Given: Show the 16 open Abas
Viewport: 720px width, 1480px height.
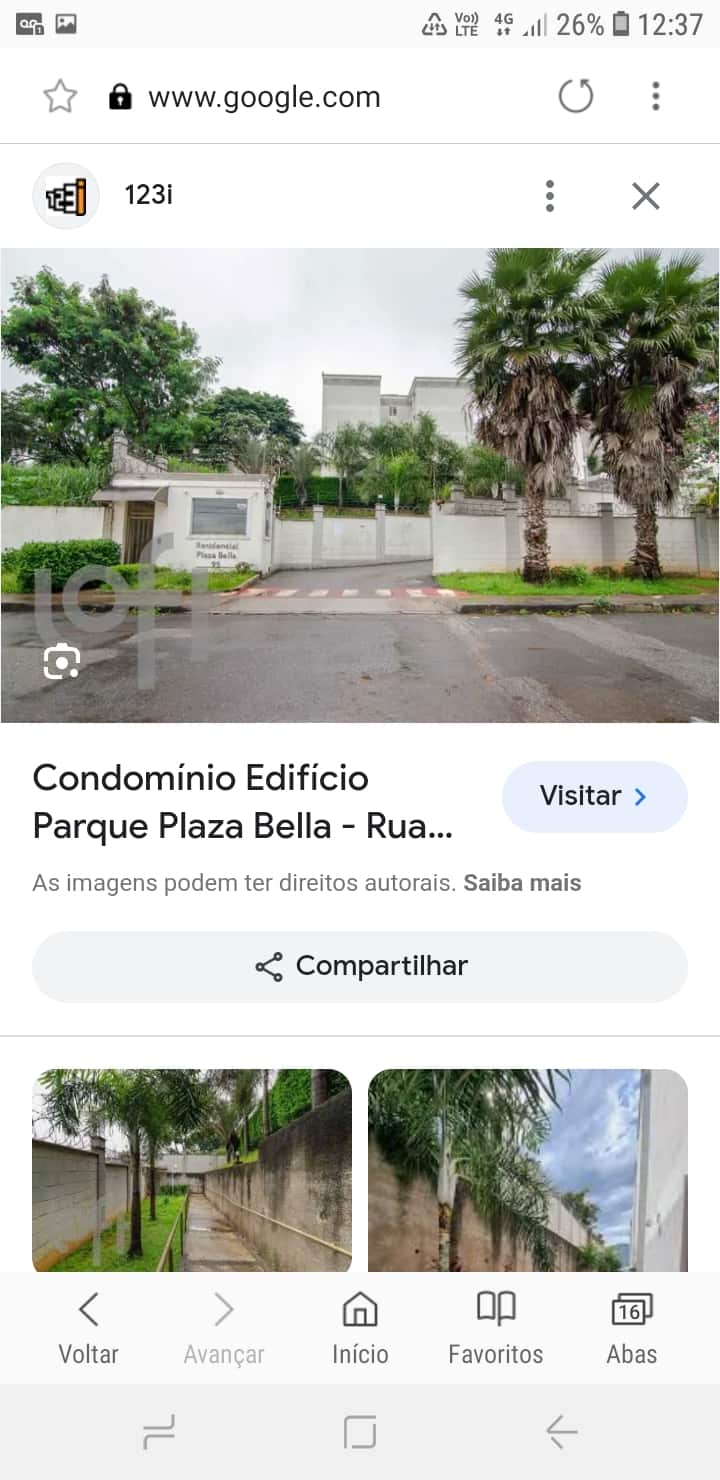Looking at the screenshot, I should 632,1327.
